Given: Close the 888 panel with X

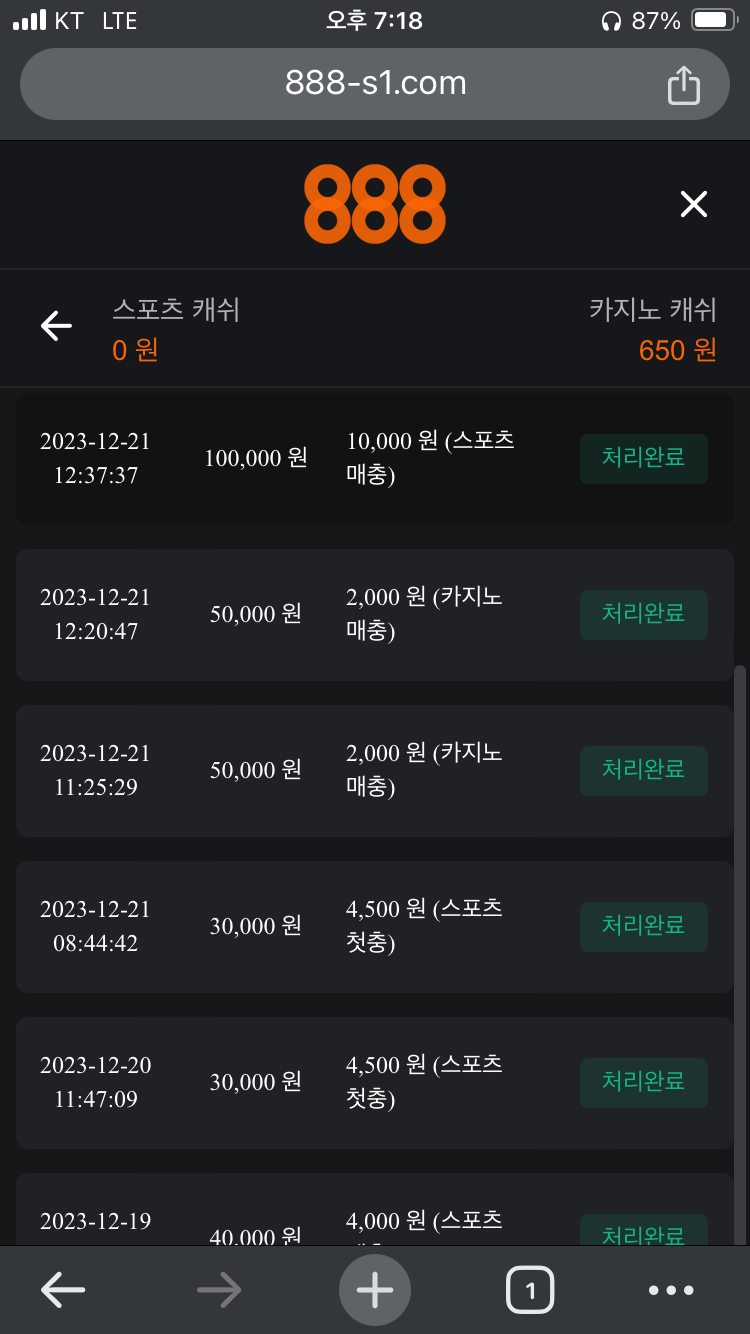Looking at the screenshot, I should tap(693, 205).
